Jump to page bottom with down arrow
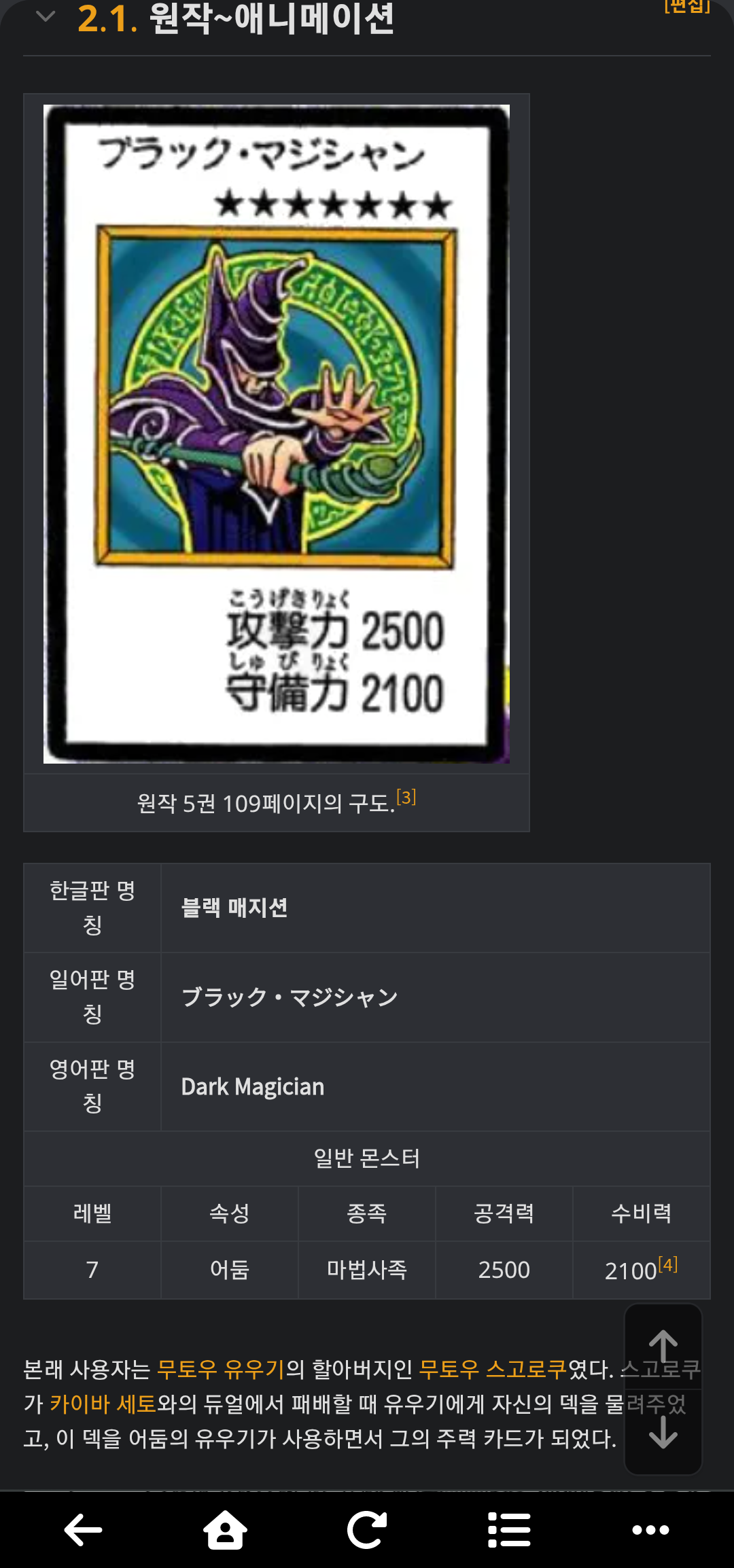 [x=663, y=1432]
